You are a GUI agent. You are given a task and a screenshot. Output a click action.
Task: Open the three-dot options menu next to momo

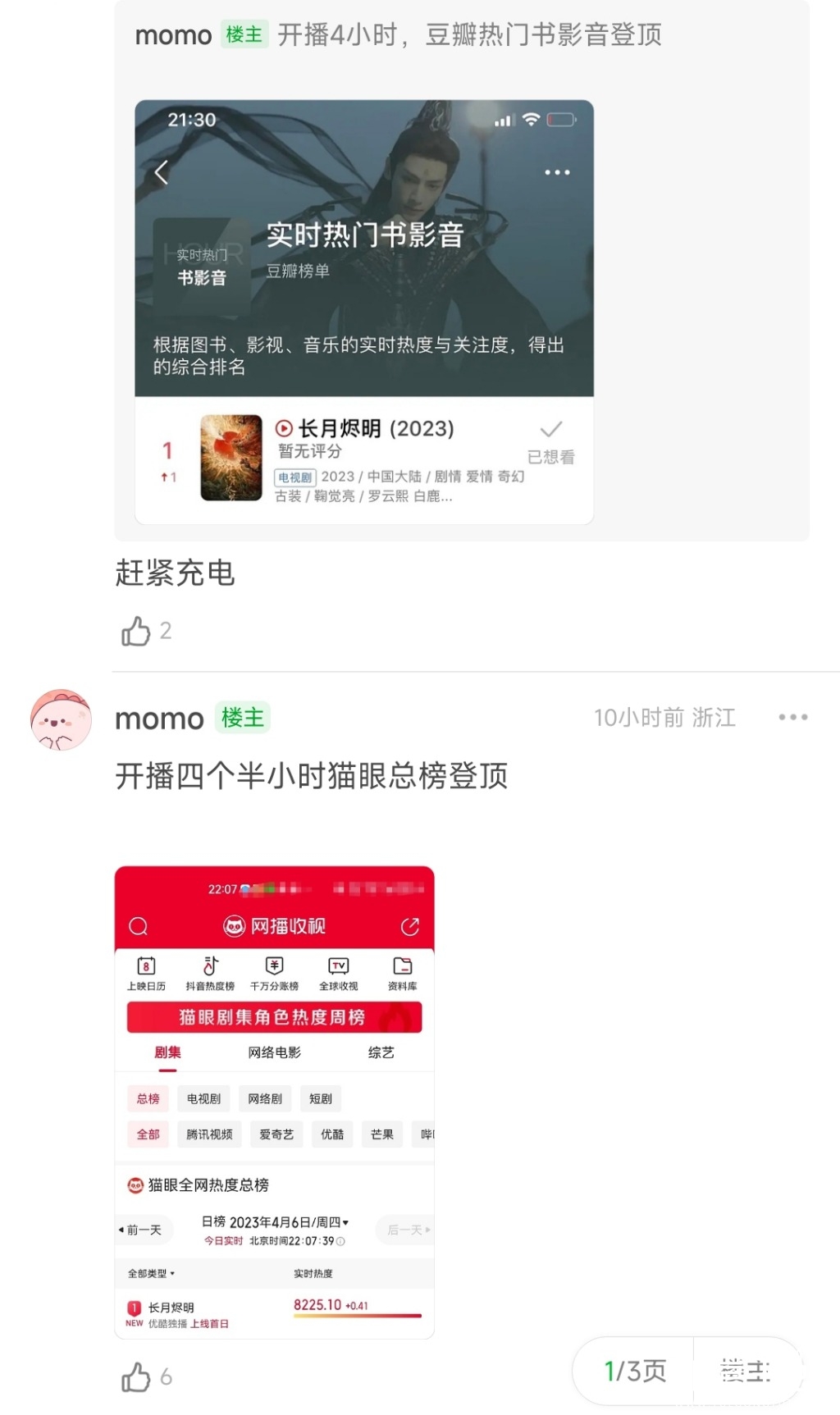click(792, 717)
